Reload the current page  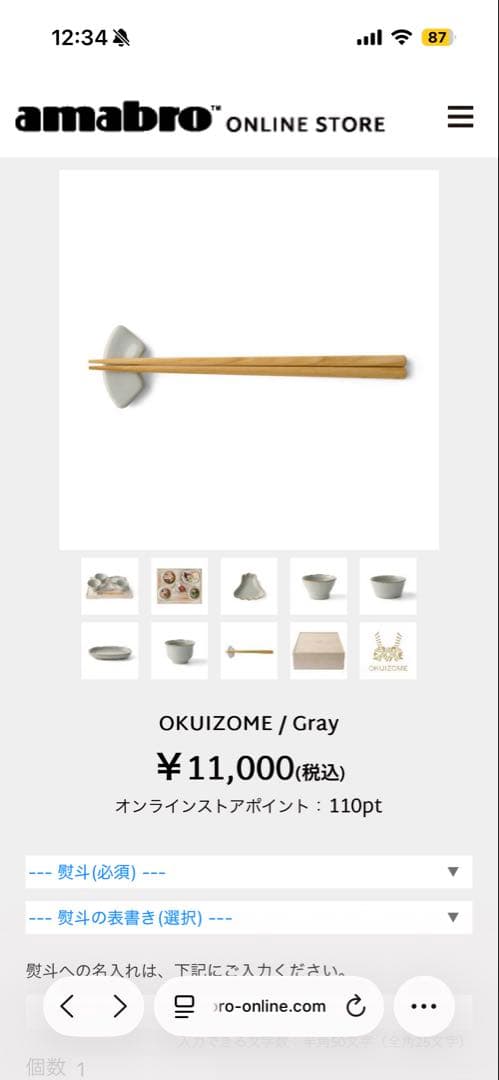click(x=355, y=1006)
